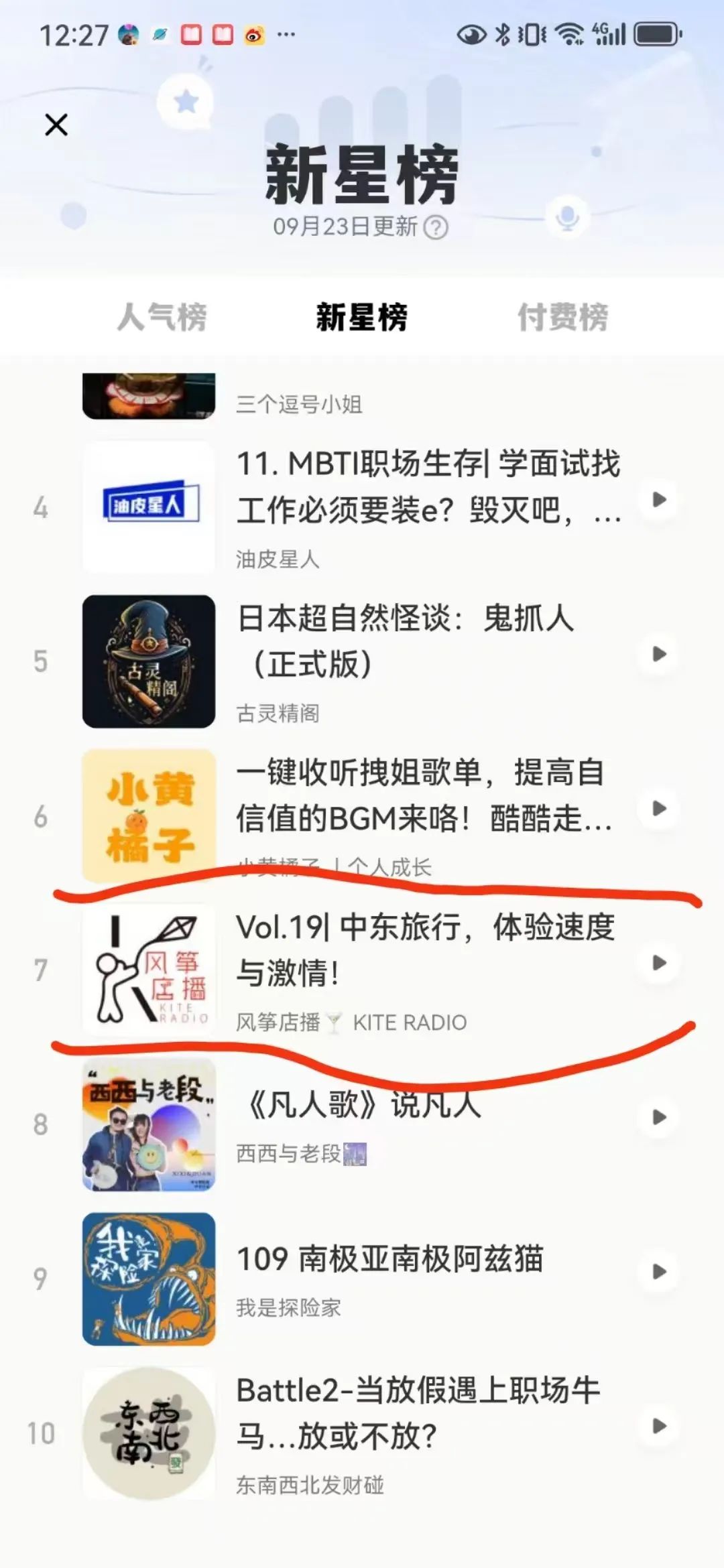This screenshot has height=1568, width=724.
Task: Play the 油皮星人 MBTI episode
Action: [660, 499]
